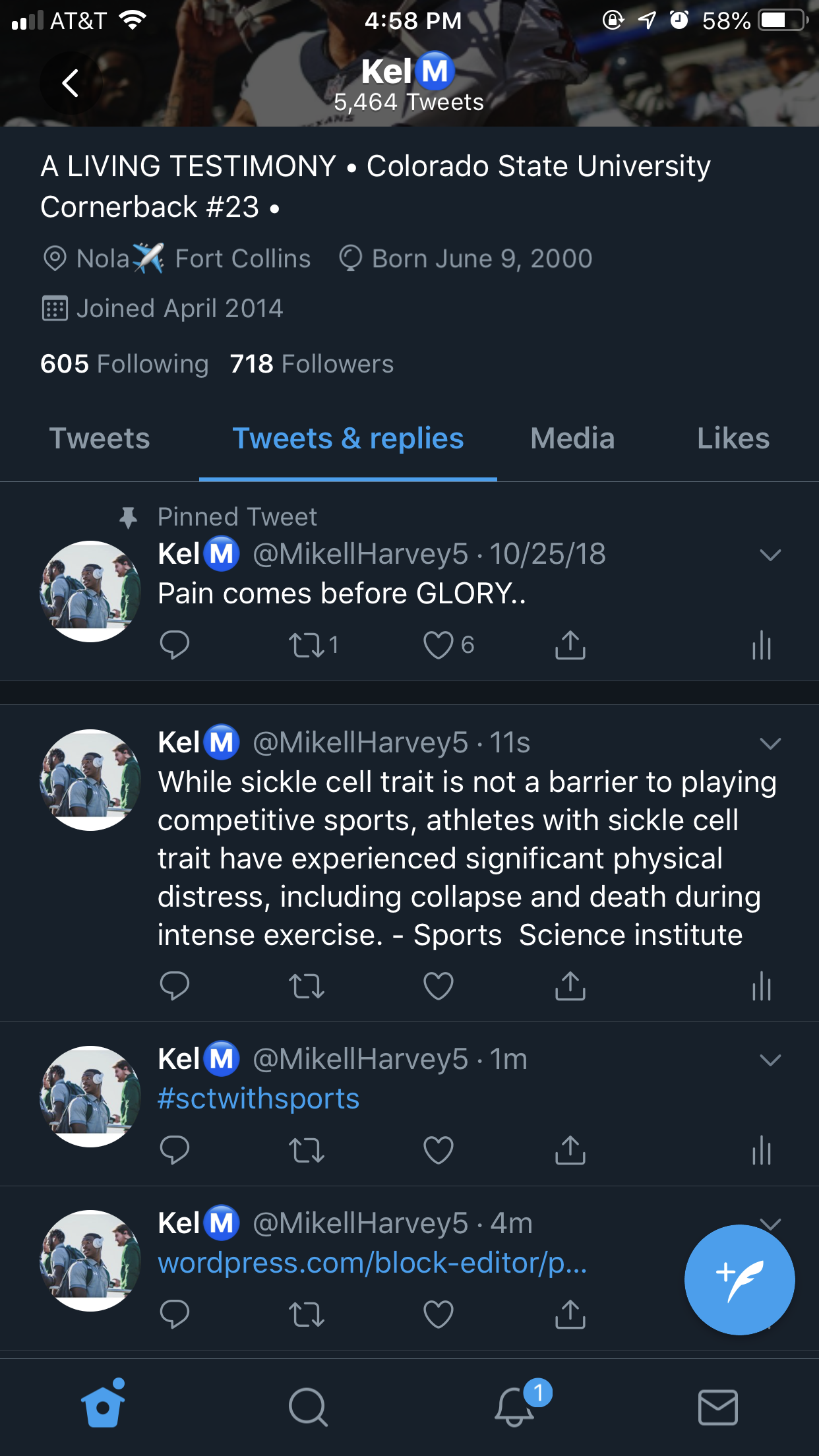The image size is (819, 1456).
Task: Switch to the Tweets tab
Action: (100, 439)
